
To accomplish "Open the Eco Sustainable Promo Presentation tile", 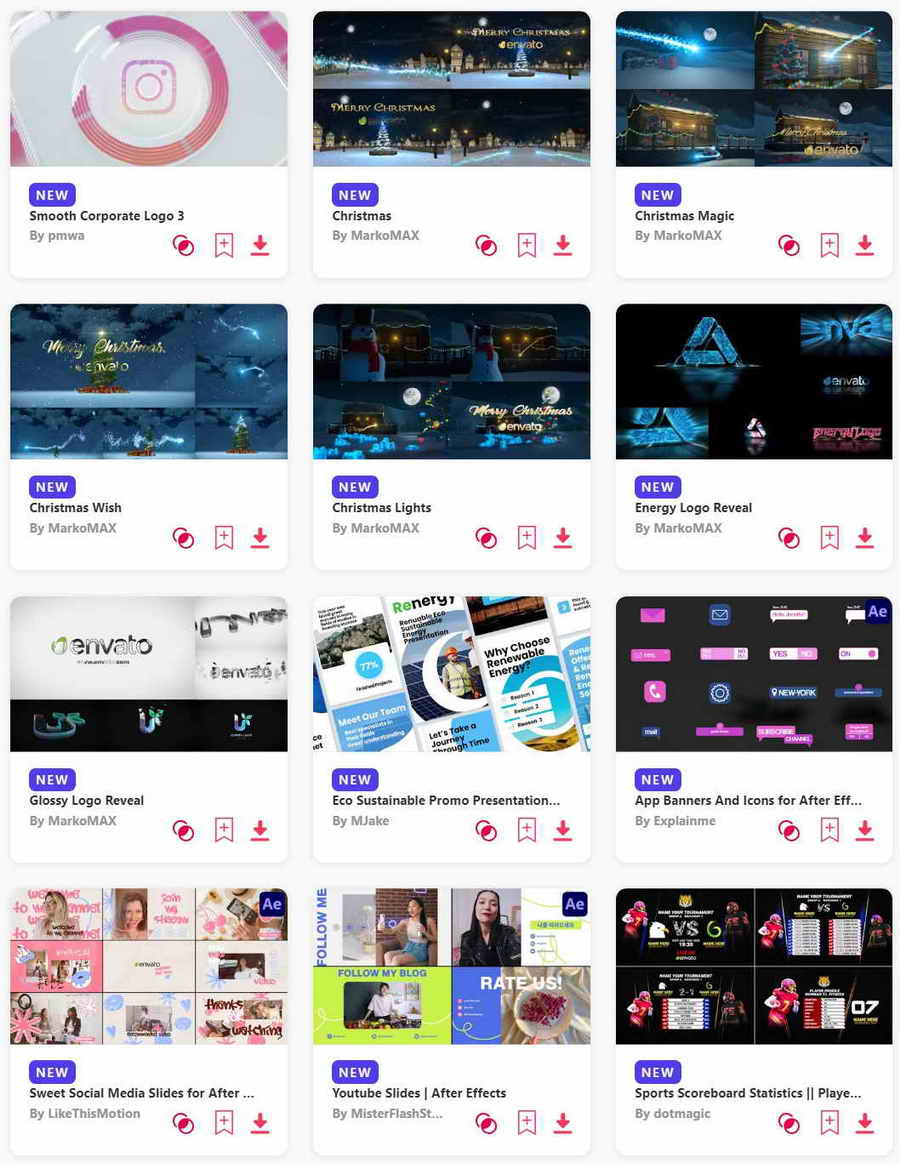I will point(451,673).
